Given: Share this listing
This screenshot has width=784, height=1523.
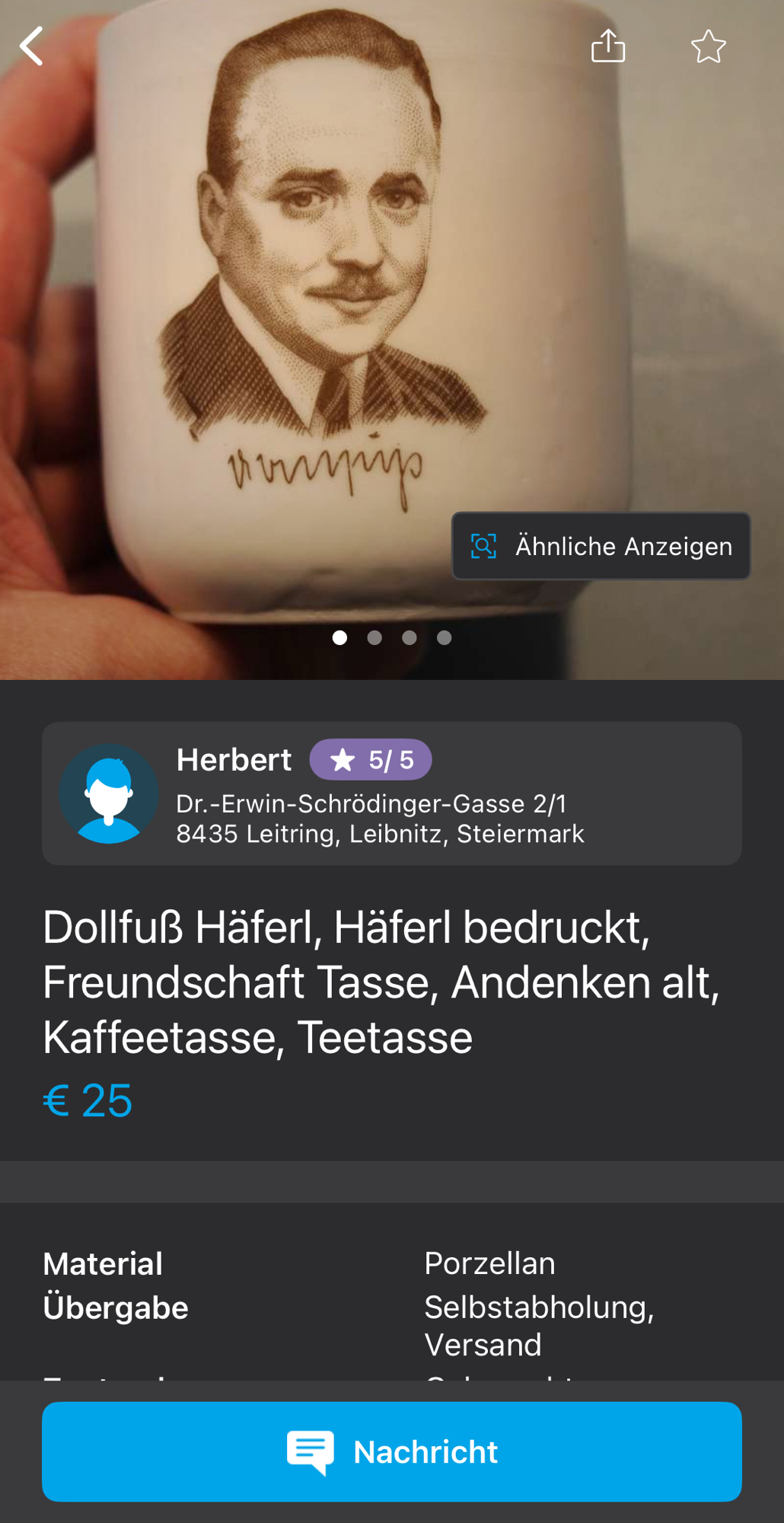Looking at the screenshot, I should click(607, 46).
